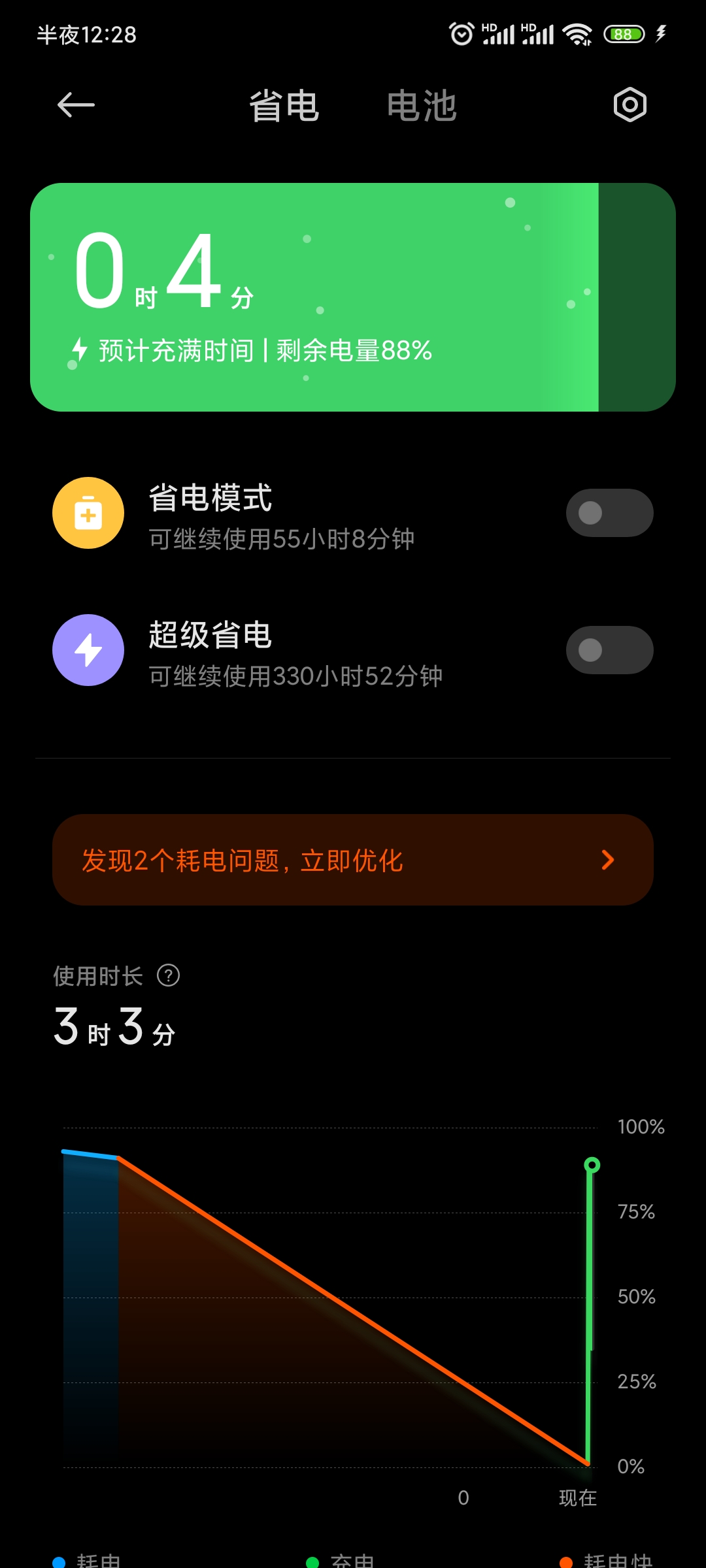Viewport: 706px width, 1568px height.
Task: Tap the help icon beside 使用时长
Action: (x=169, y=975)
